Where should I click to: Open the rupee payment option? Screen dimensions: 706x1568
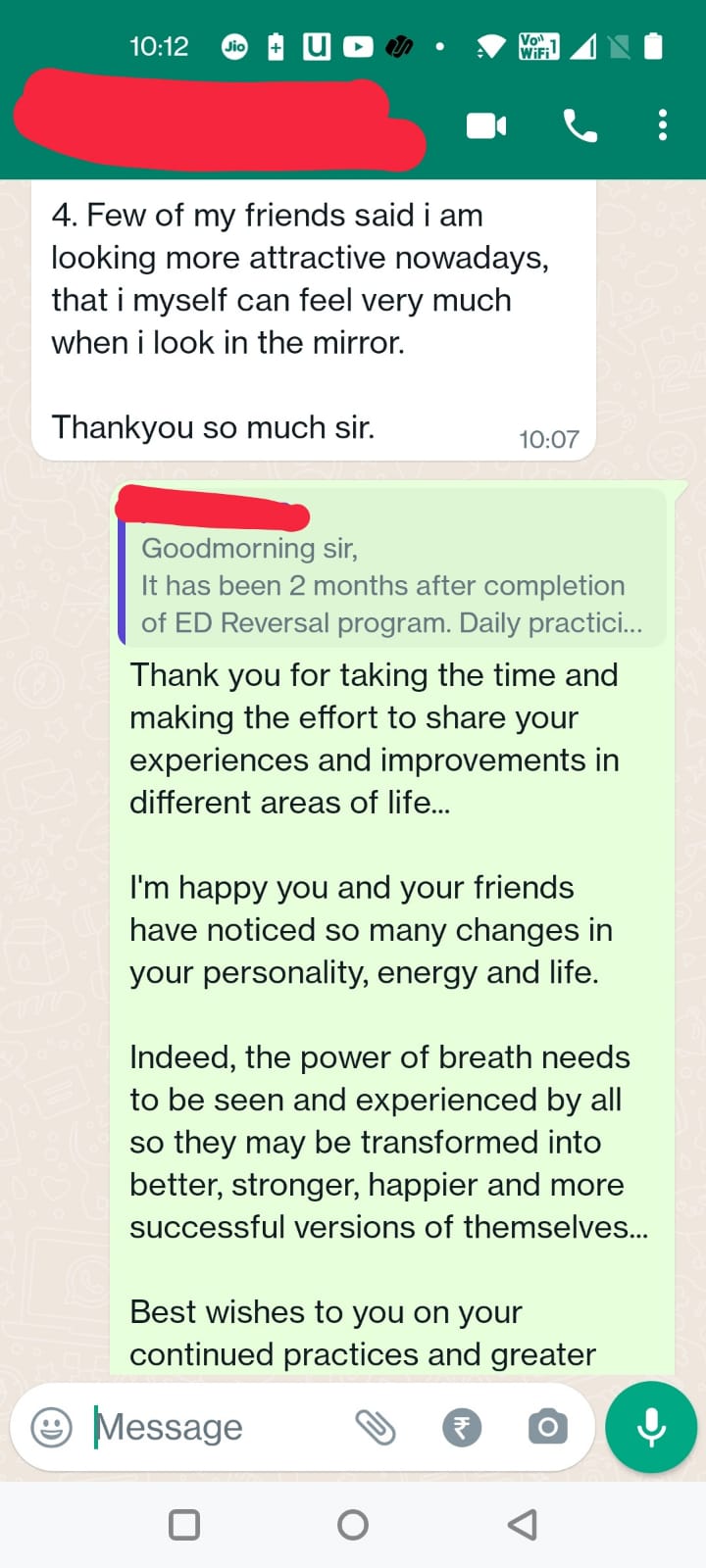pyautogui.click(x=462, y=1427)
